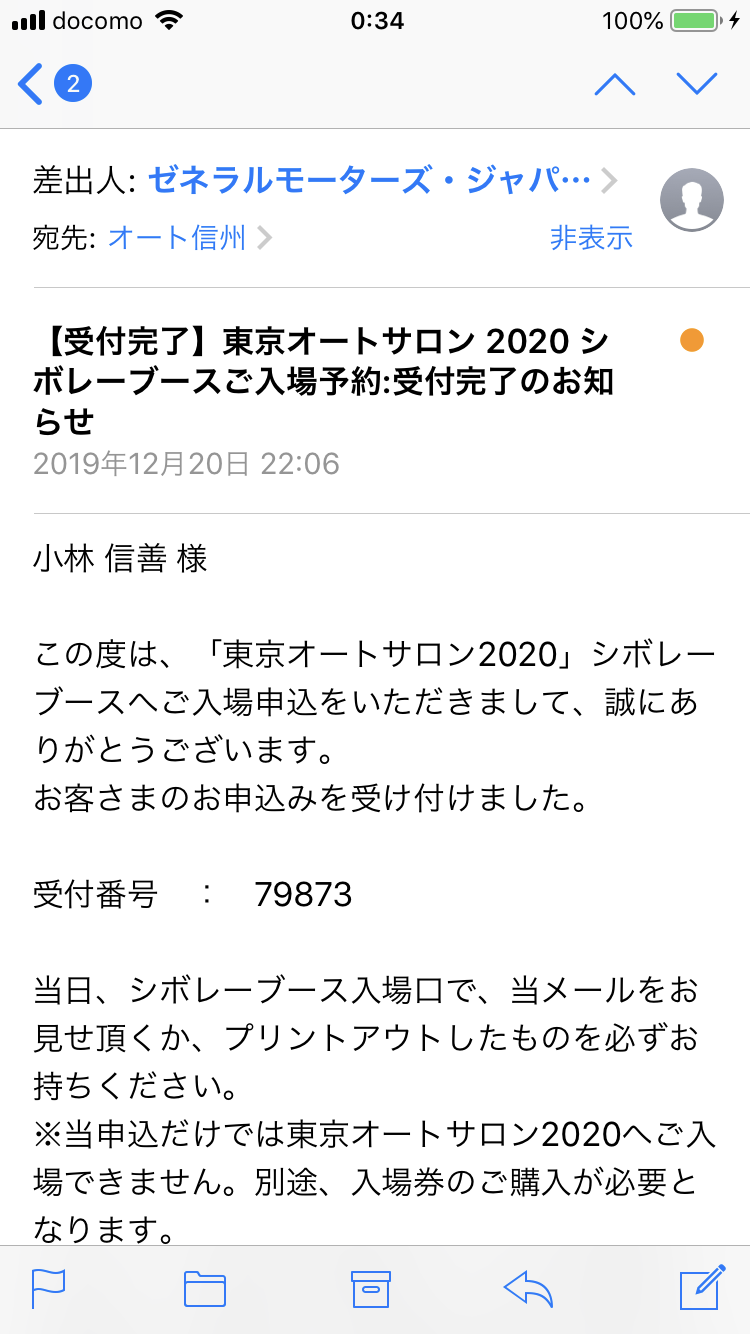Jump to the previous email arrow

(614, 84)
